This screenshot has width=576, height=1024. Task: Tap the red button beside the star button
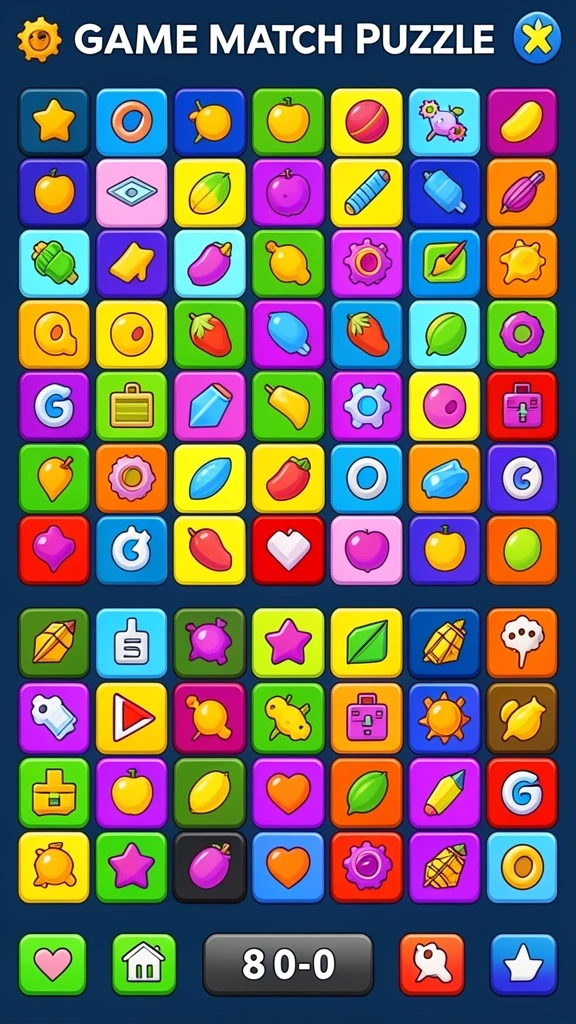pos(432,964)
